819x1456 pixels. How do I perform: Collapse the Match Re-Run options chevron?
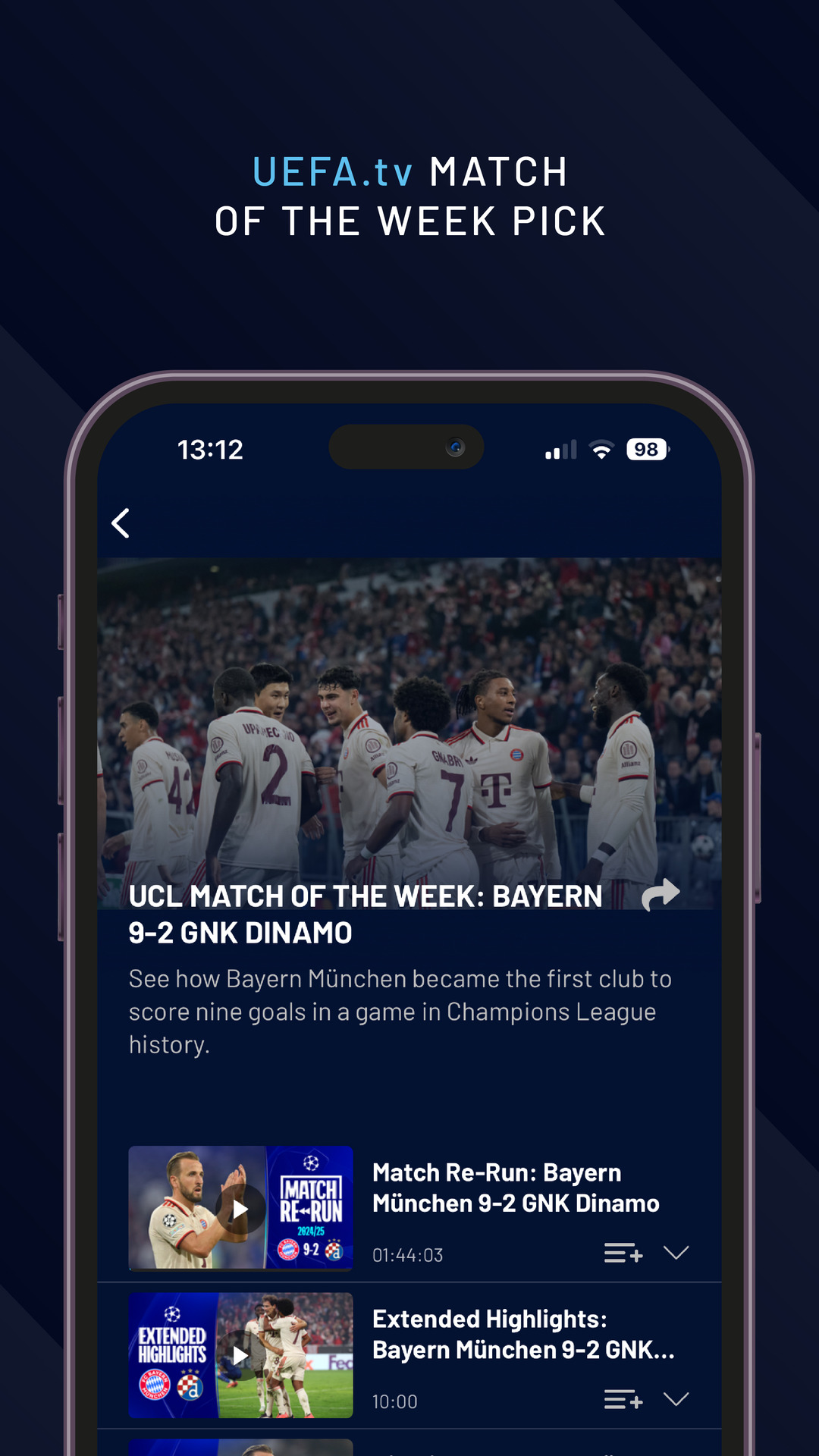pos(677,1253)
